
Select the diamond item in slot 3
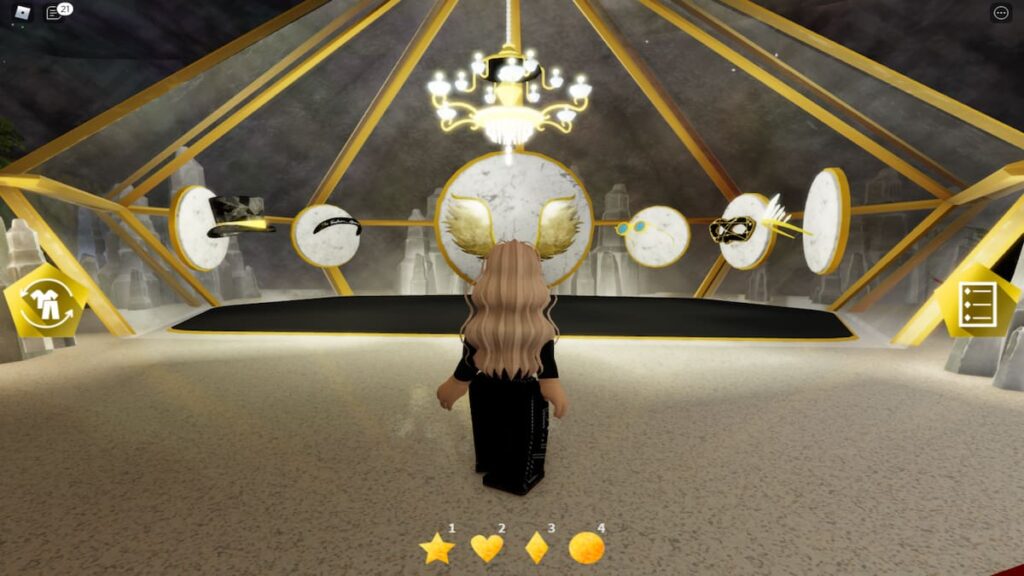(537, 548)
